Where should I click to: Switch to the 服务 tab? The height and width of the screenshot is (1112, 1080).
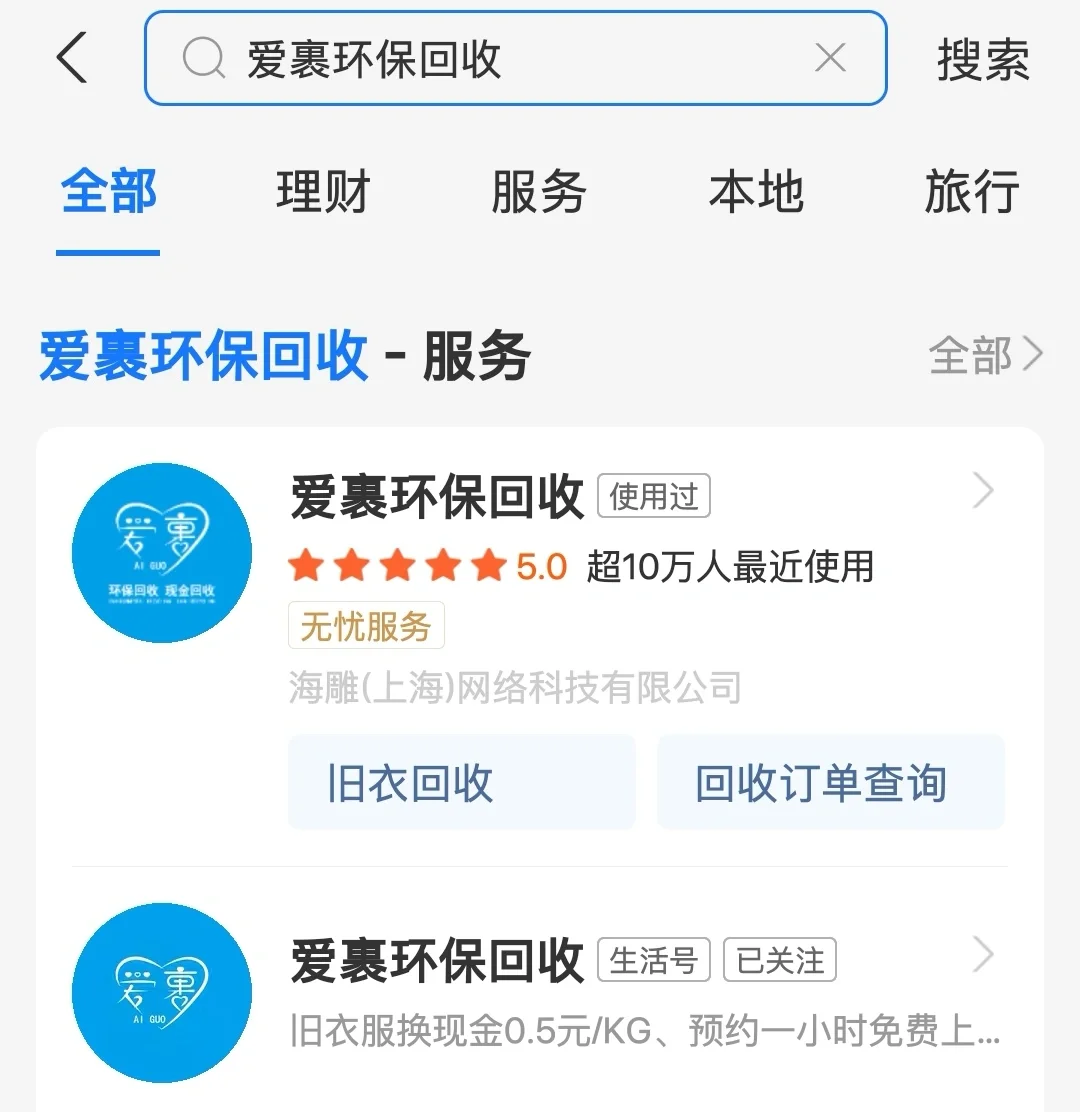coord(539,191)
